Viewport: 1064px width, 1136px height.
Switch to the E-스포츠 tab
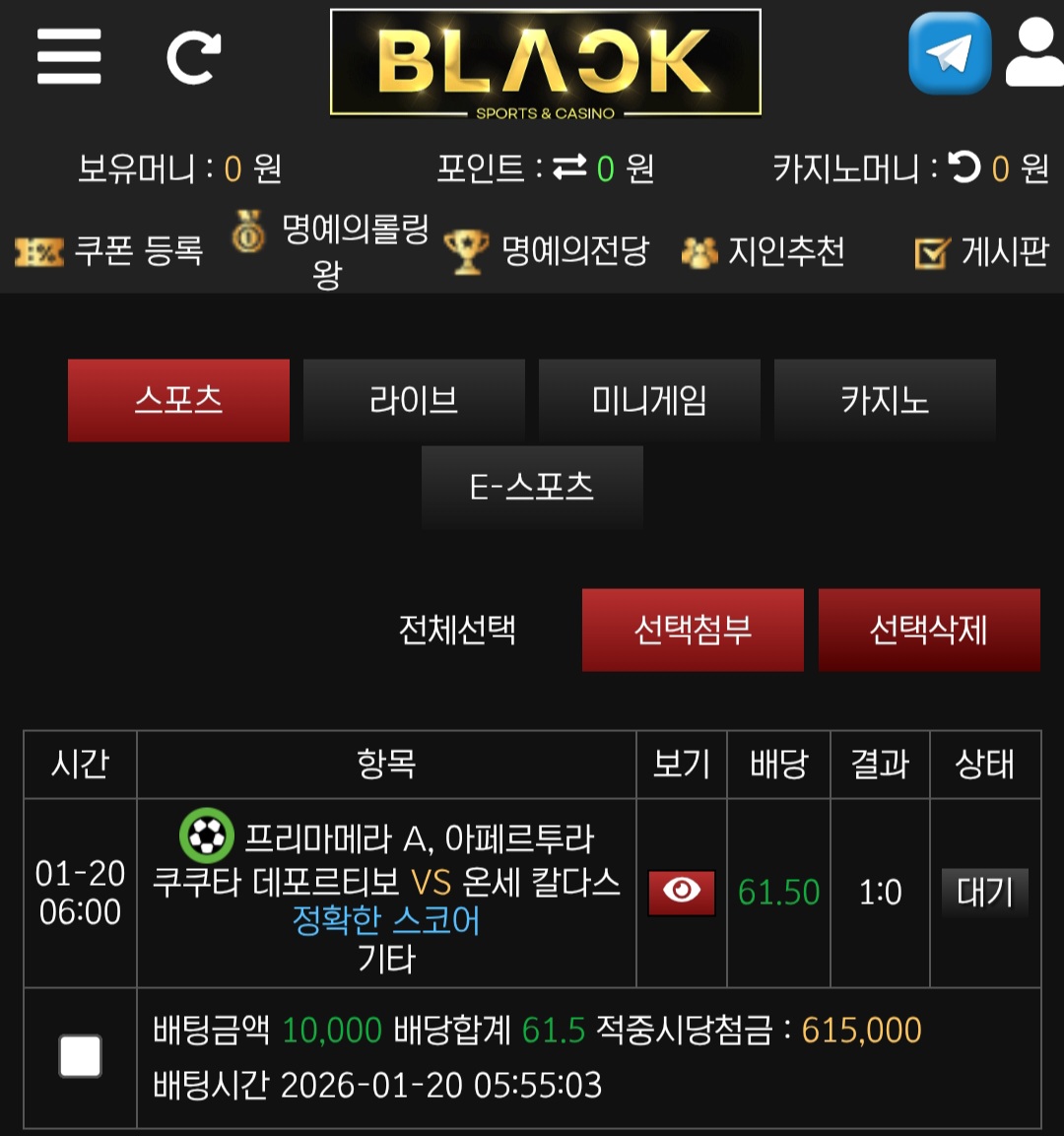(x=532, y=487)
